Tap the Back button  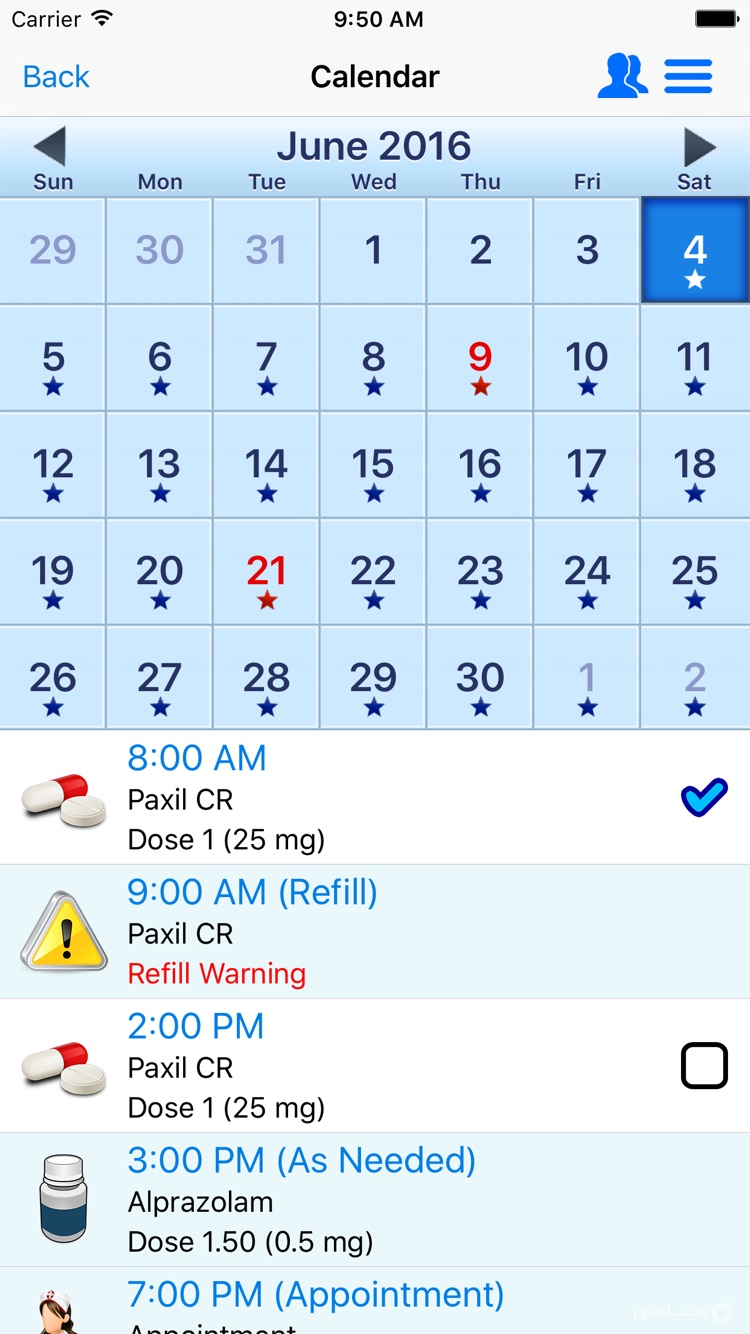55,76
